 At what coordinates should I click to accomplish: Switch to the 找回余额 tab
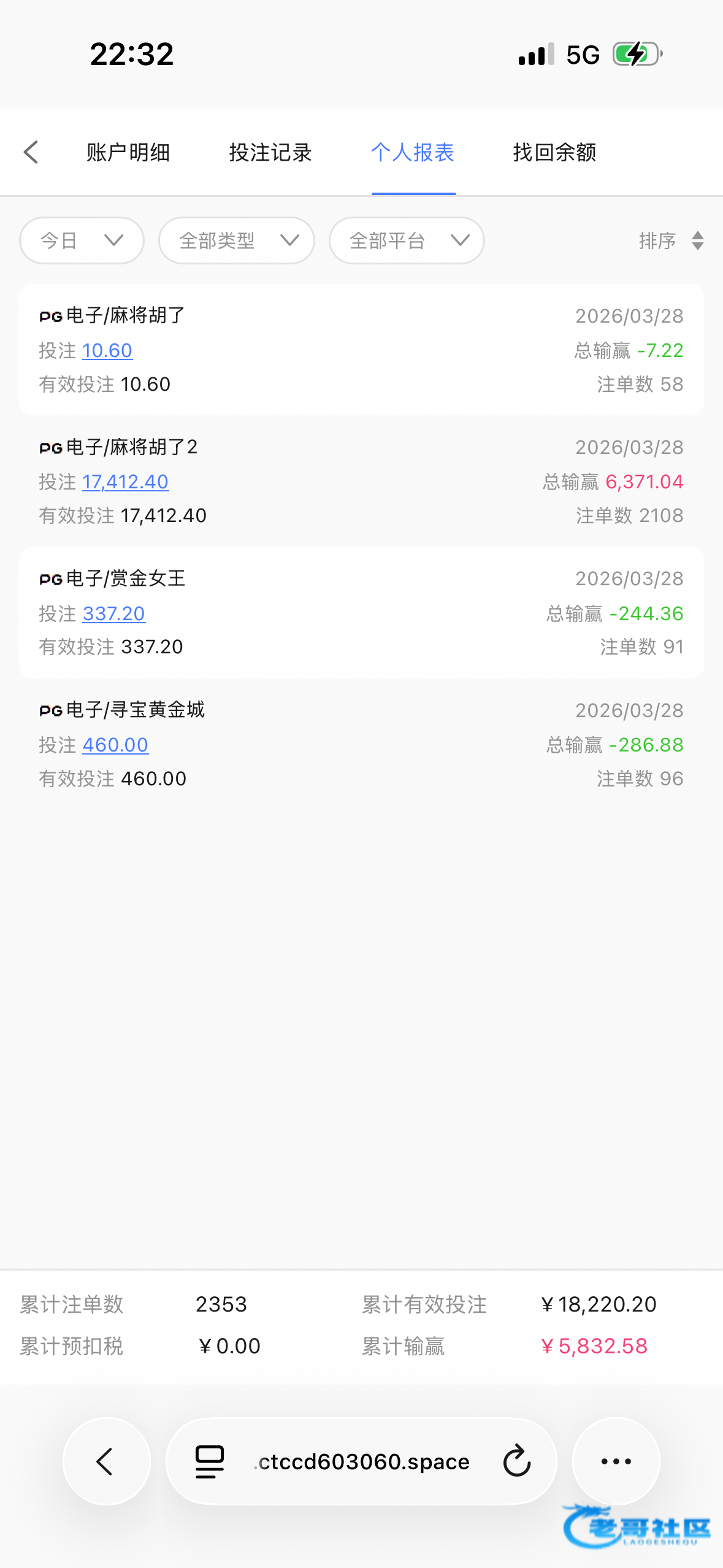point(554,152)
